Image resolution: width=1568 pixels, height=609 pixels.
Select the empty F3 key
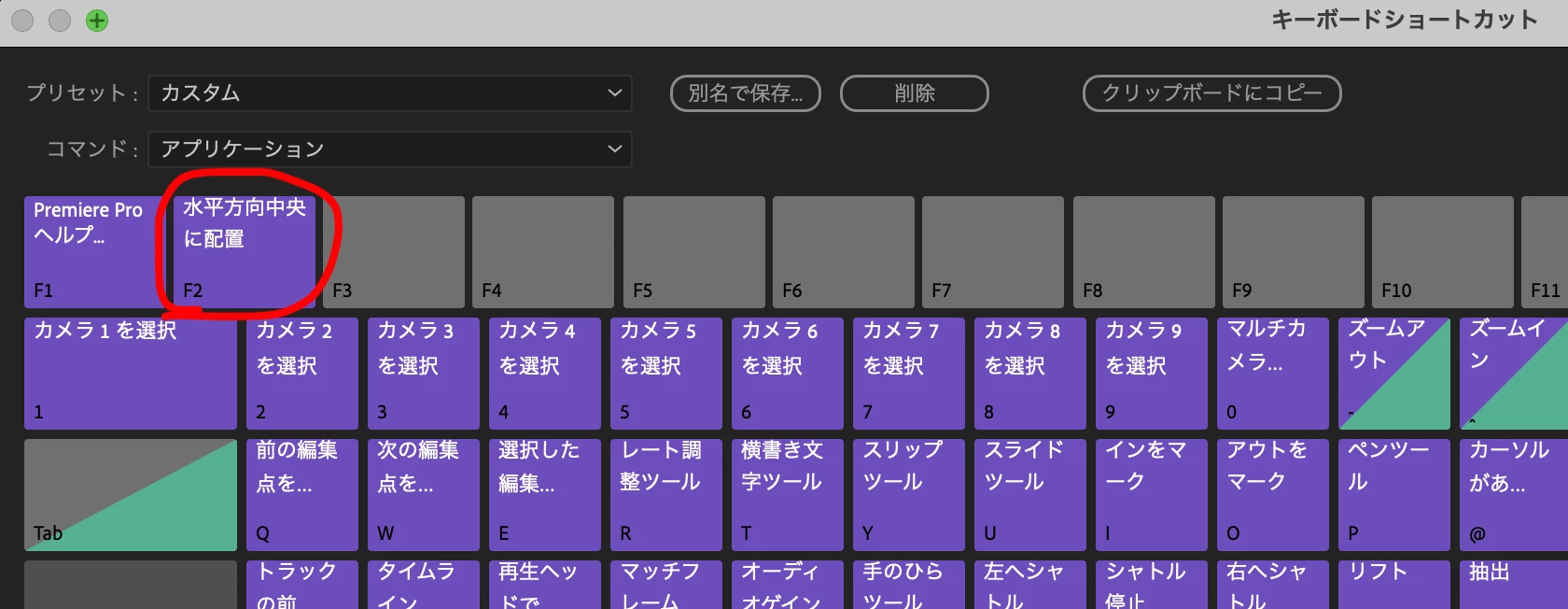(x=393, y=252)
